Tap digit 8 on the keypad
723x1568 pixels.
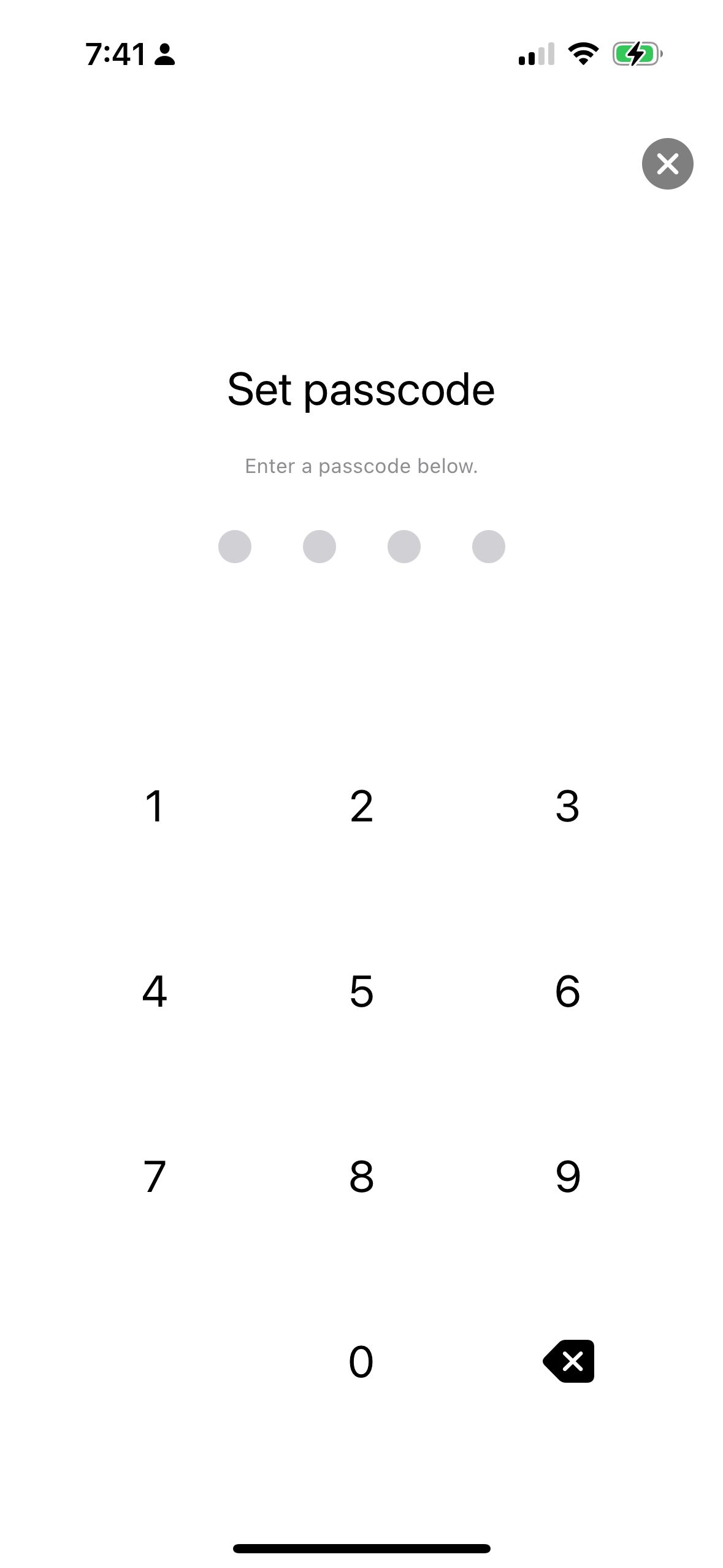click(x=361, y=1176)
